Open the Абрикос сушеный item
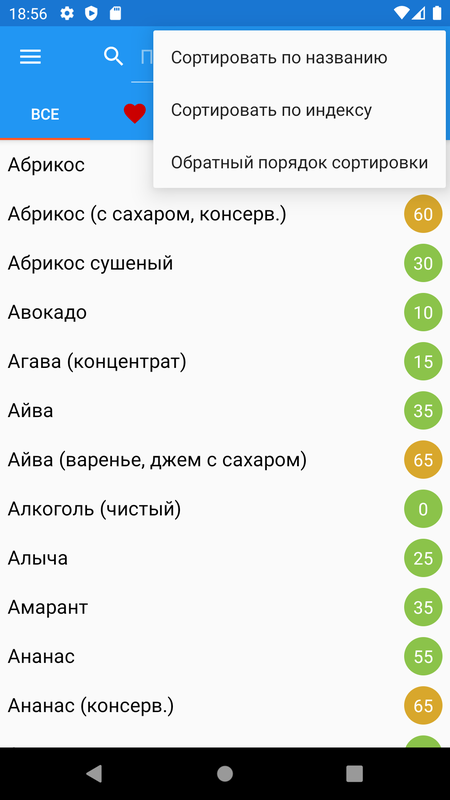Screen dimensions: 450x800 point(225,263)
